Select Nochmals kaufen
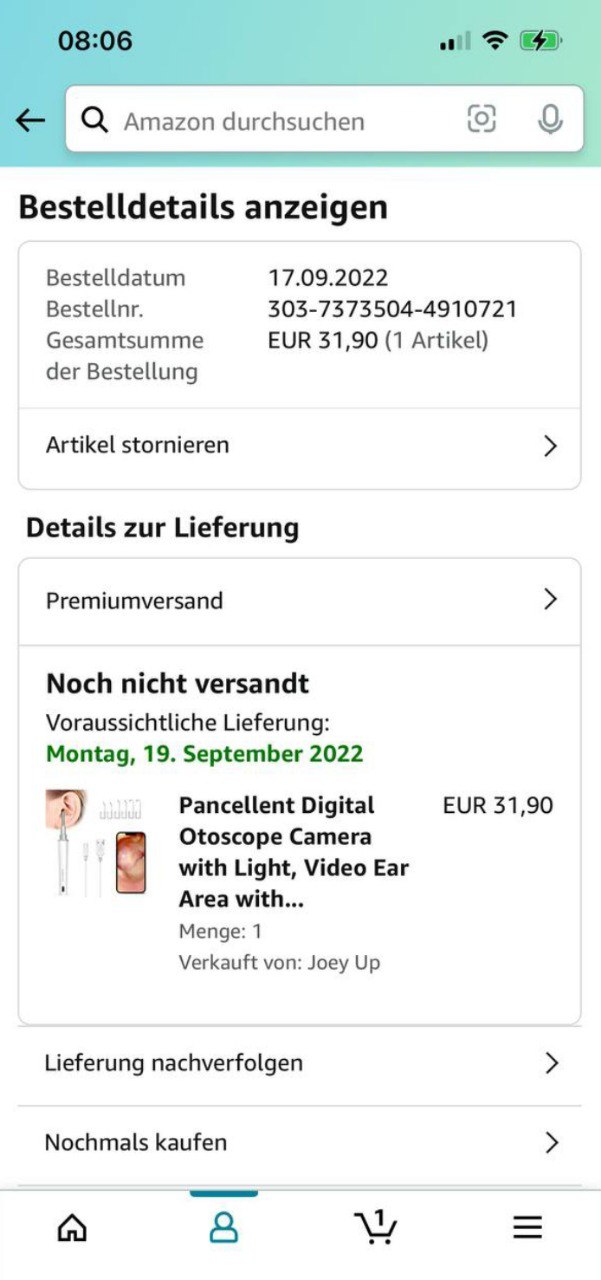This screenshot has height=1280, width=601. (299, 1142)
